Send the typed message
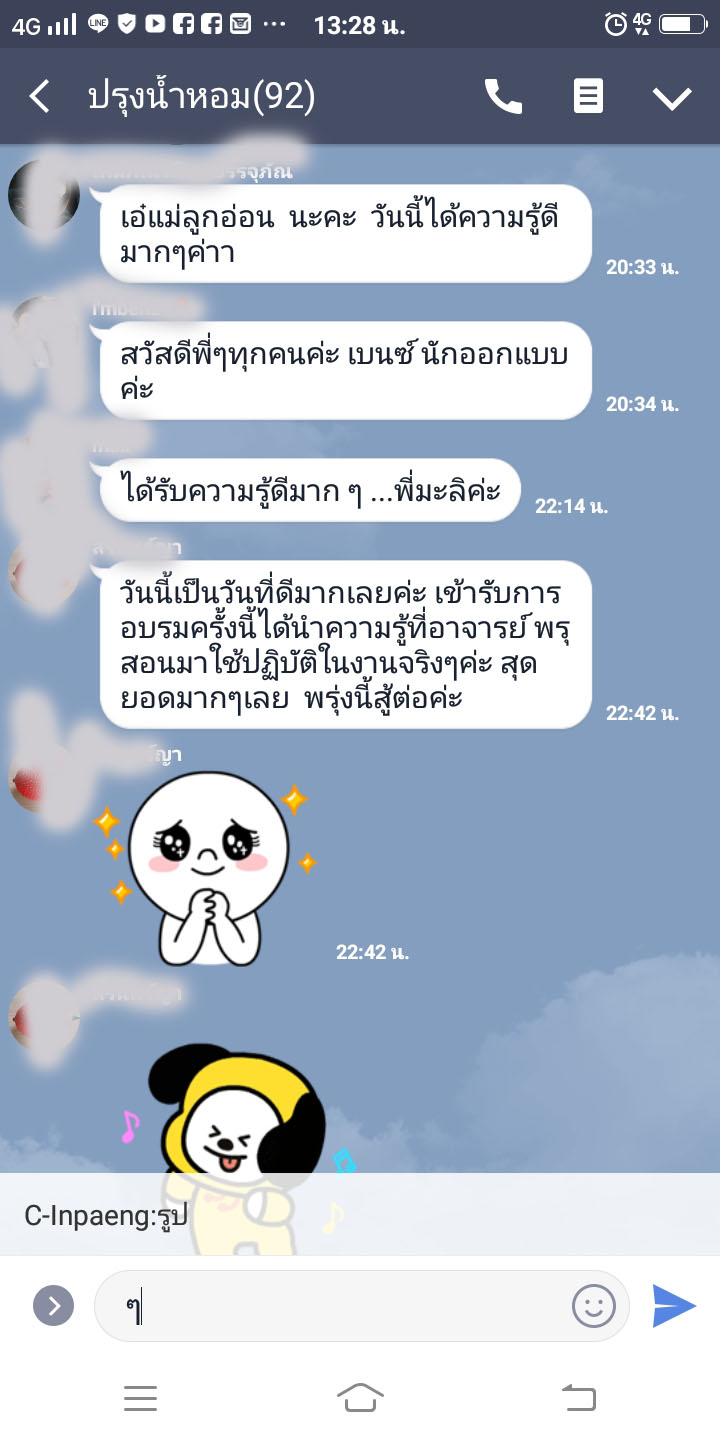 click(673, 1305)
